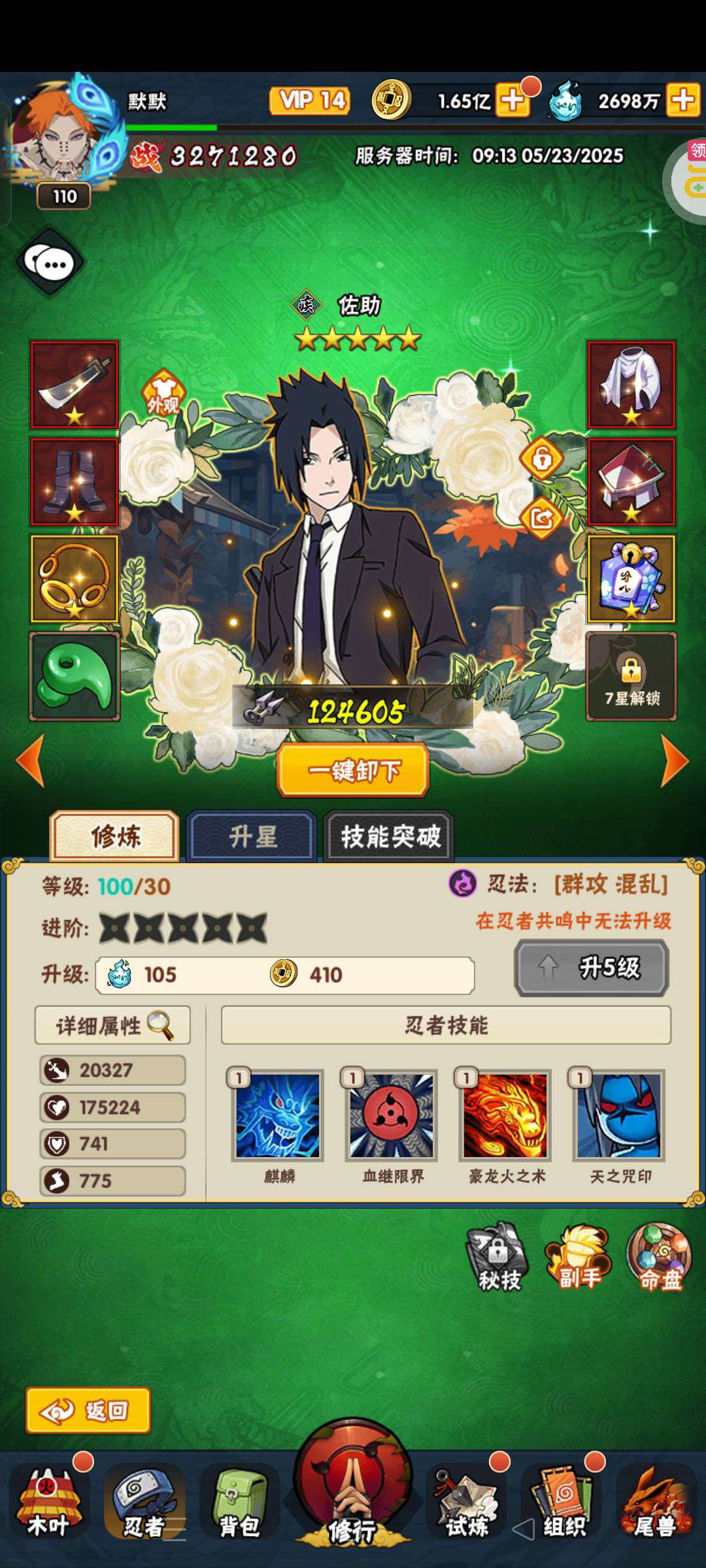
Task: View the 豪龙火之术 skill
Action: point(505,1116)
